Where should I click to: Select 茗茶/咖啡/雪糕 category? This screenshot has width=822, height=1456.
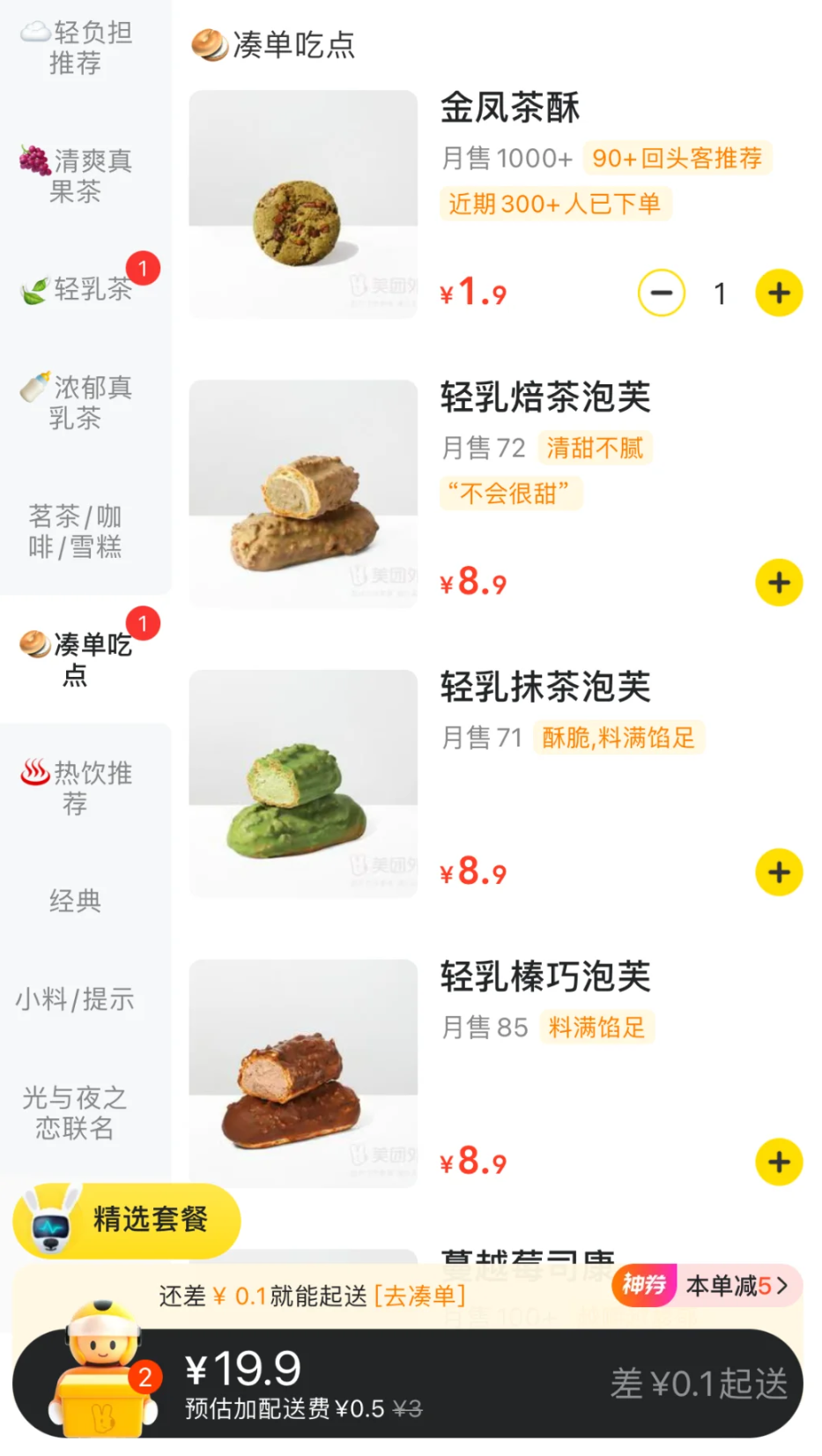(76, 531)
